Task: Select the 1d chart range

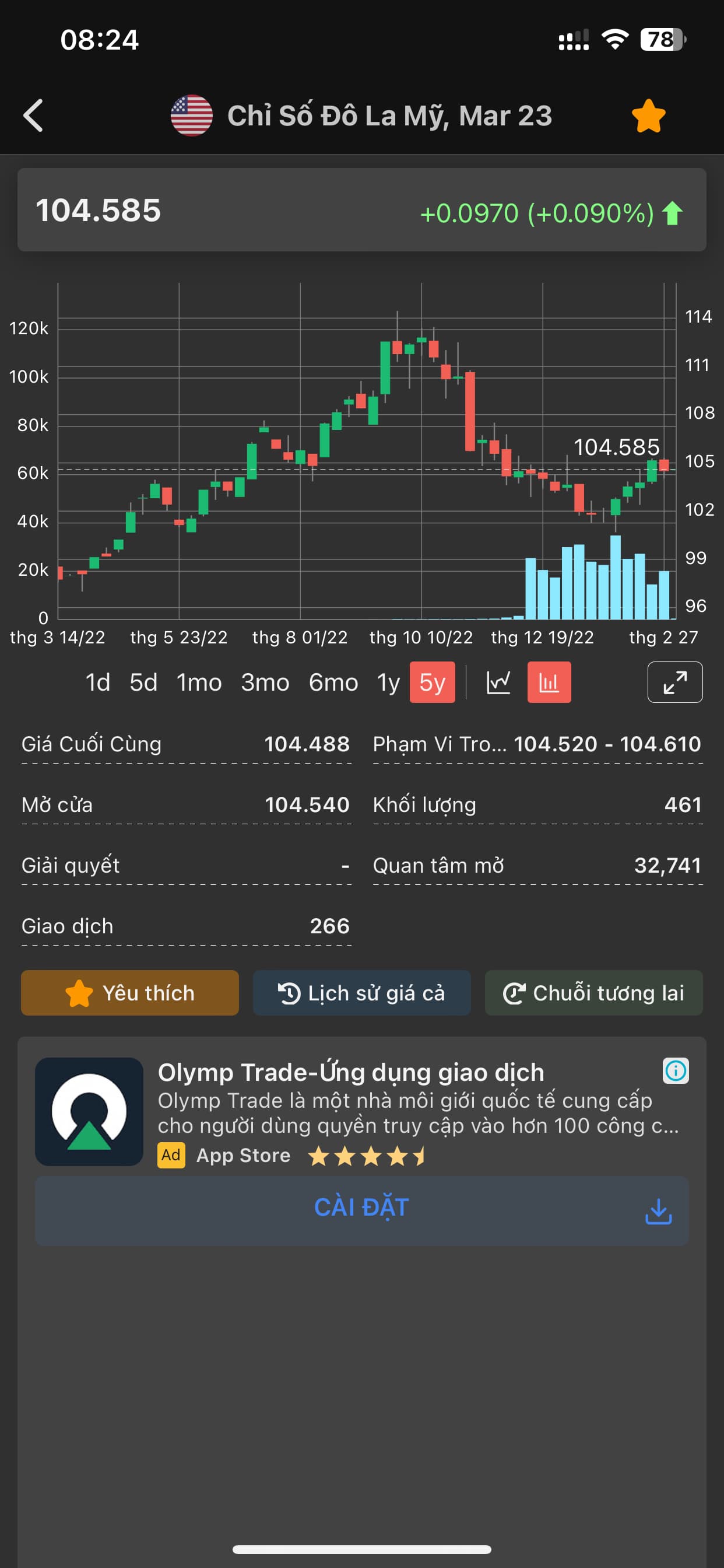Action: click(x=98, y=682)
